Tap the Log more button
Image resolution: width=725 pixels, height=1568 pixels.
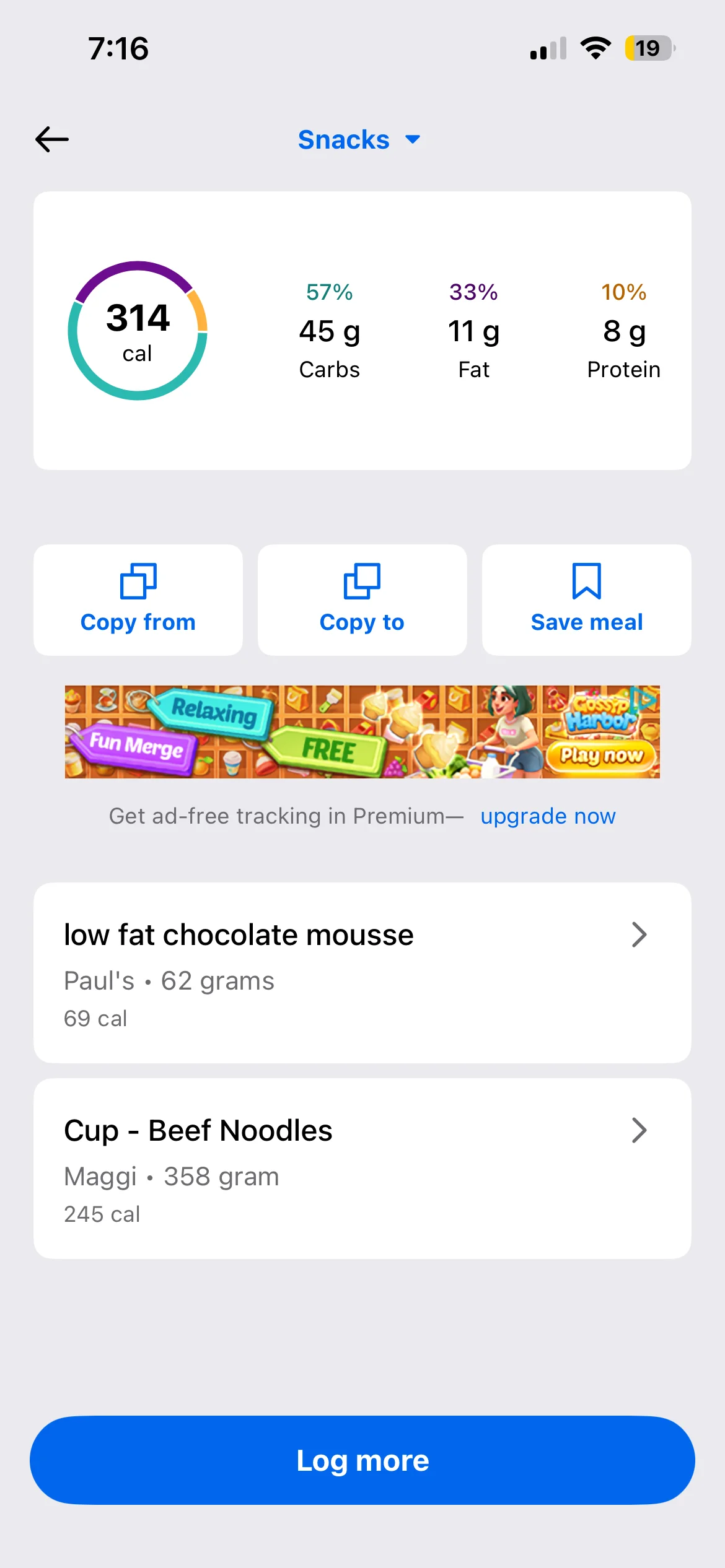click(362, 1460)
